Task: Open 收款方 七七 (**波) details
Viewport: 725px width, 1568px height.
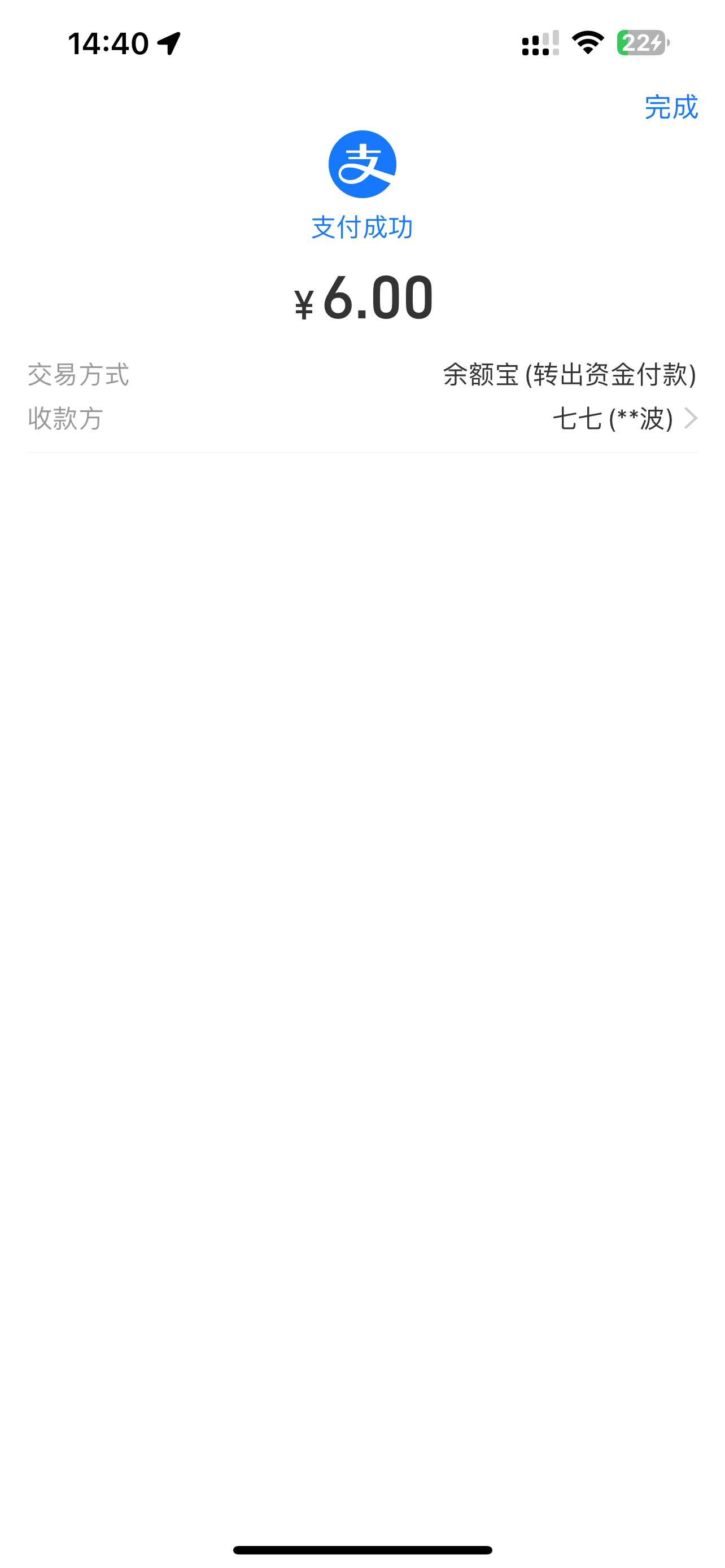Action: (x=624, y=419)
